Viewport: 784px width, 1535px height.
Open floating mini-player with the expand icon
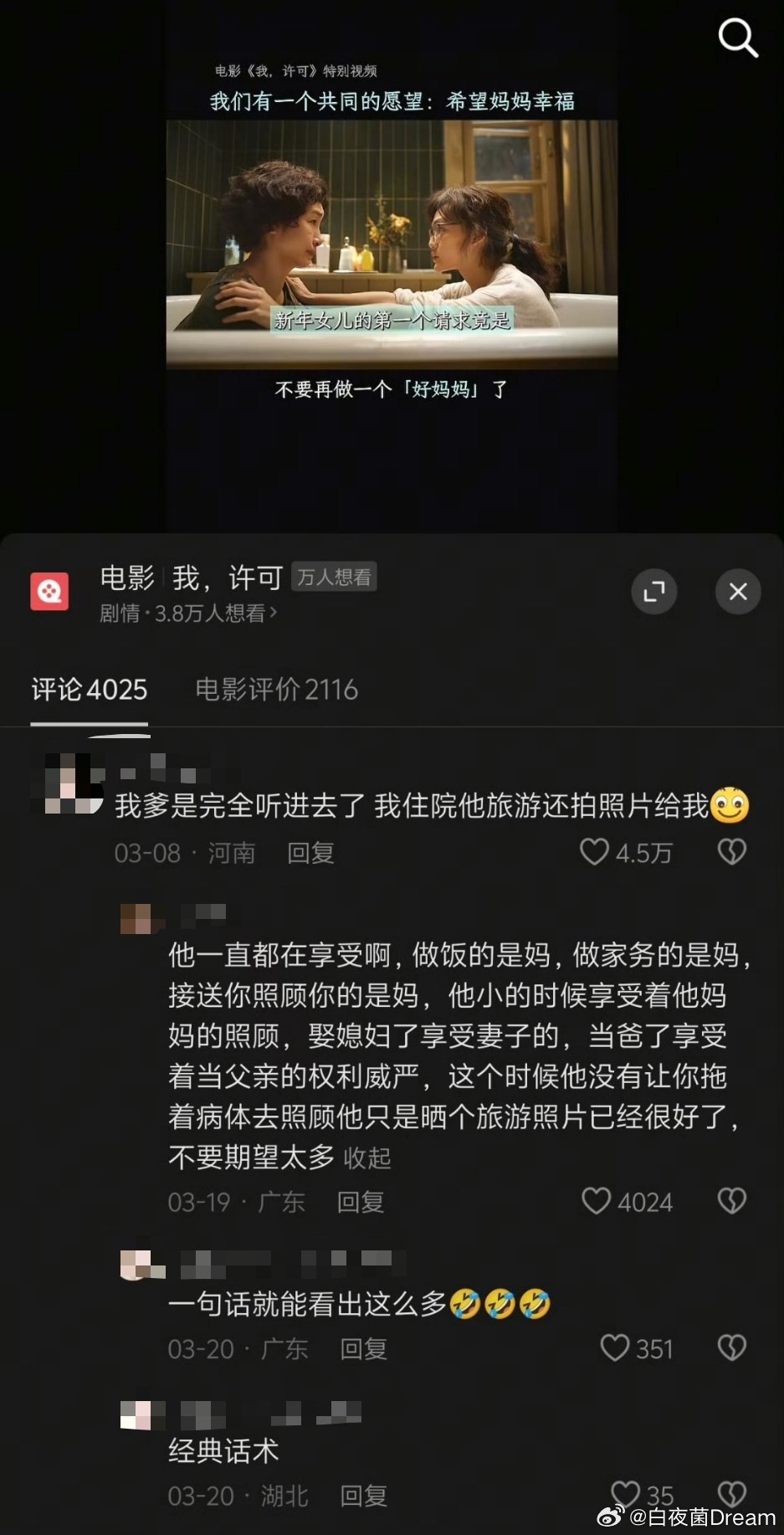pyautogui.click(x=653, y=592)
